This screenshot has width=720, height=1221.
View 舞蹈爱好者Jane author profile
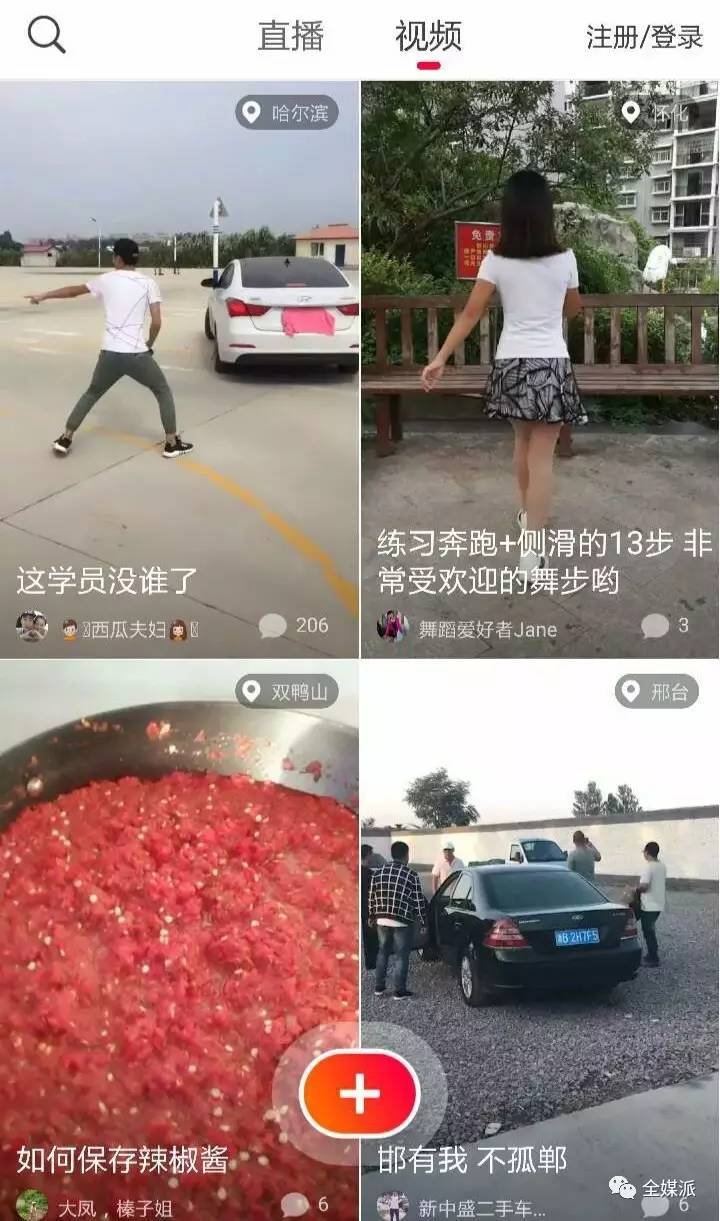click(470, 628)
